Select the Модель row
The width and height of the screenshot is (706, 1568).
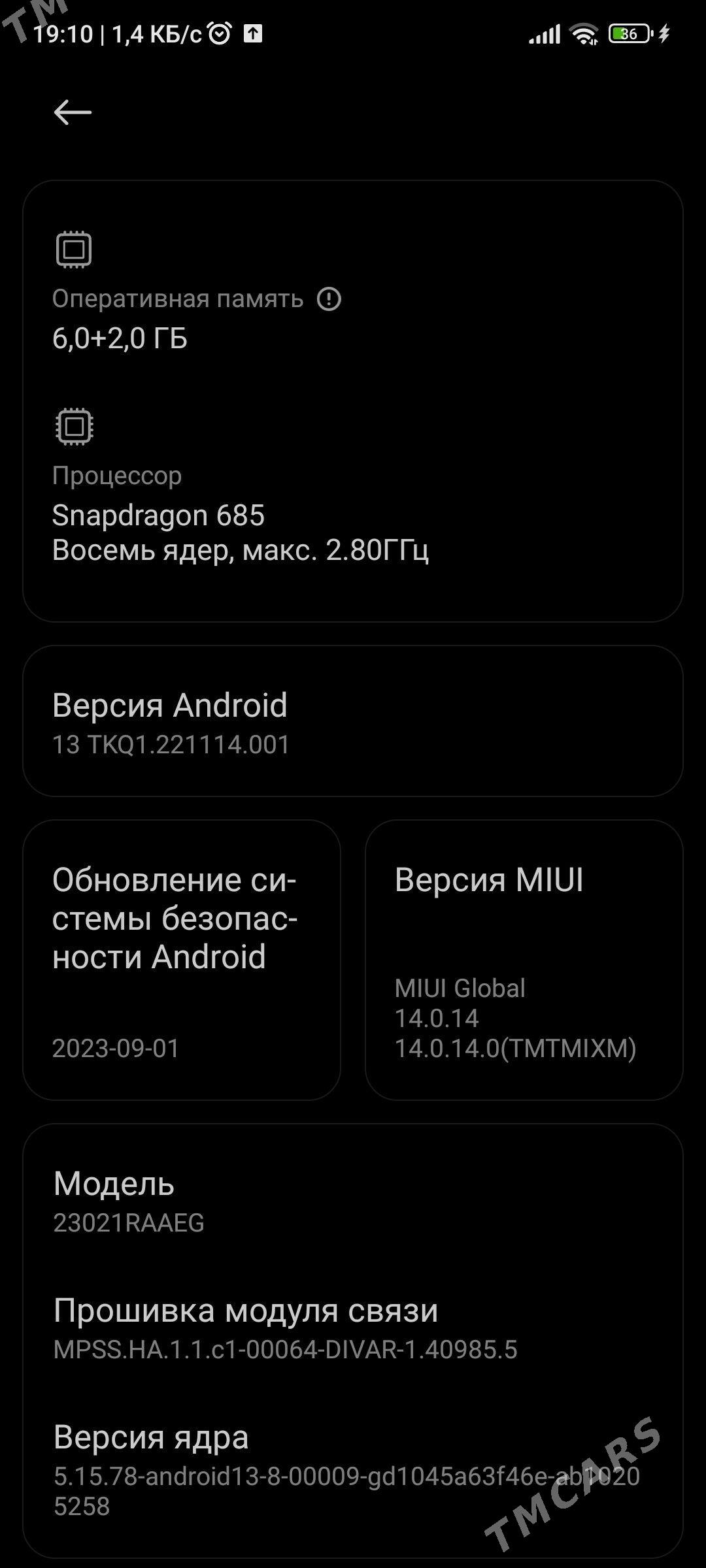(x=353, y=1201)
